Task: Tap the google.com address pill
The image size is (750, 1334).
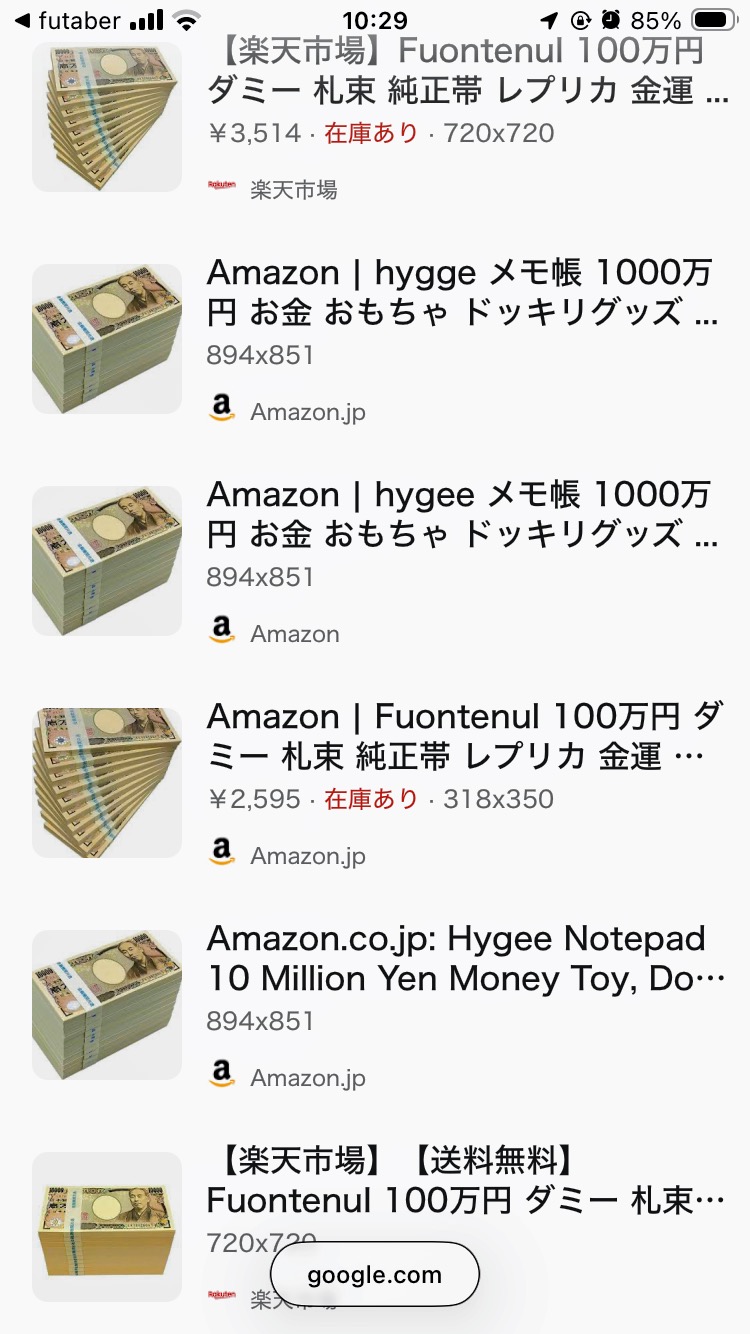Action: pos(374,1275)
